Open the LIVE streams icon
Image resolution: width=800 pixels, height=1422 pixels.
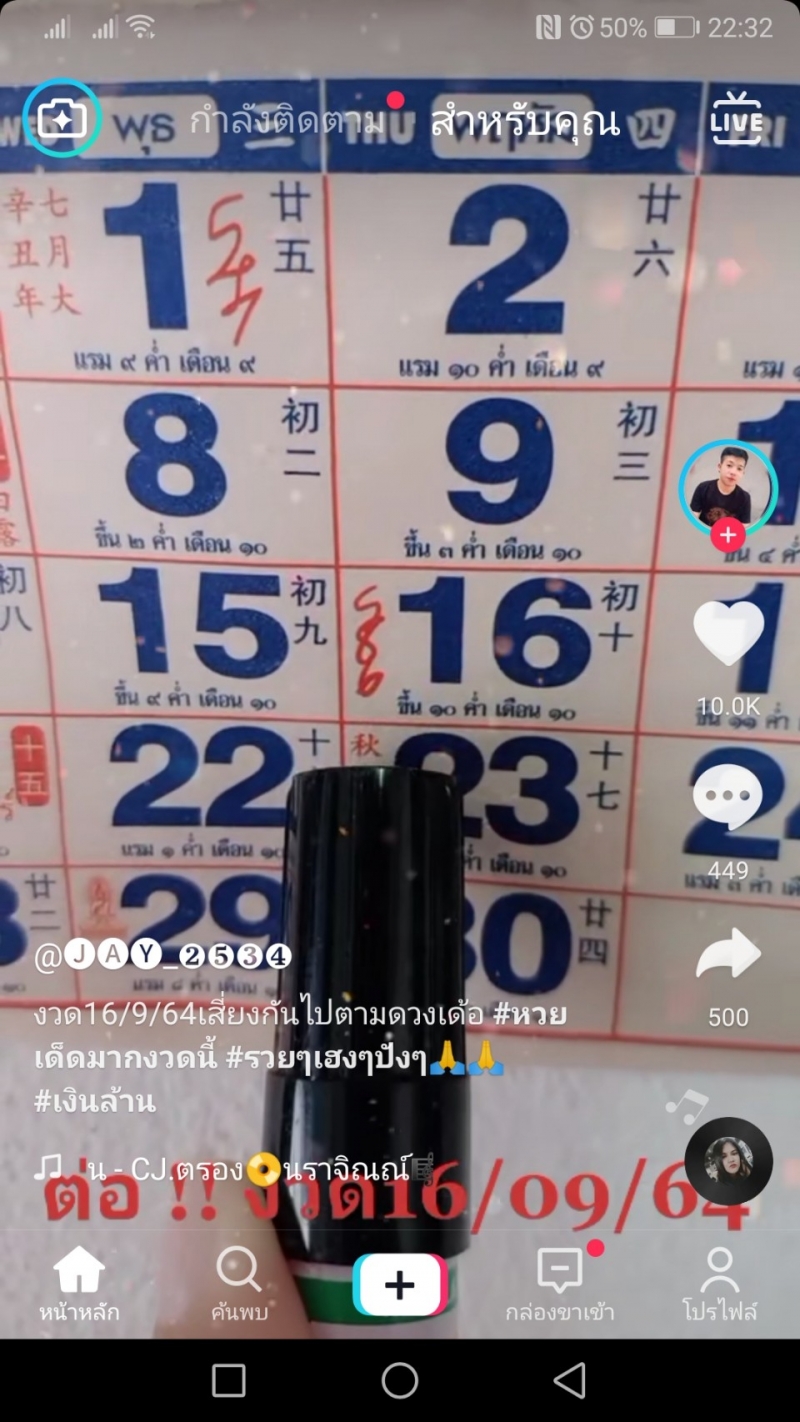click(x=736, y=119)
